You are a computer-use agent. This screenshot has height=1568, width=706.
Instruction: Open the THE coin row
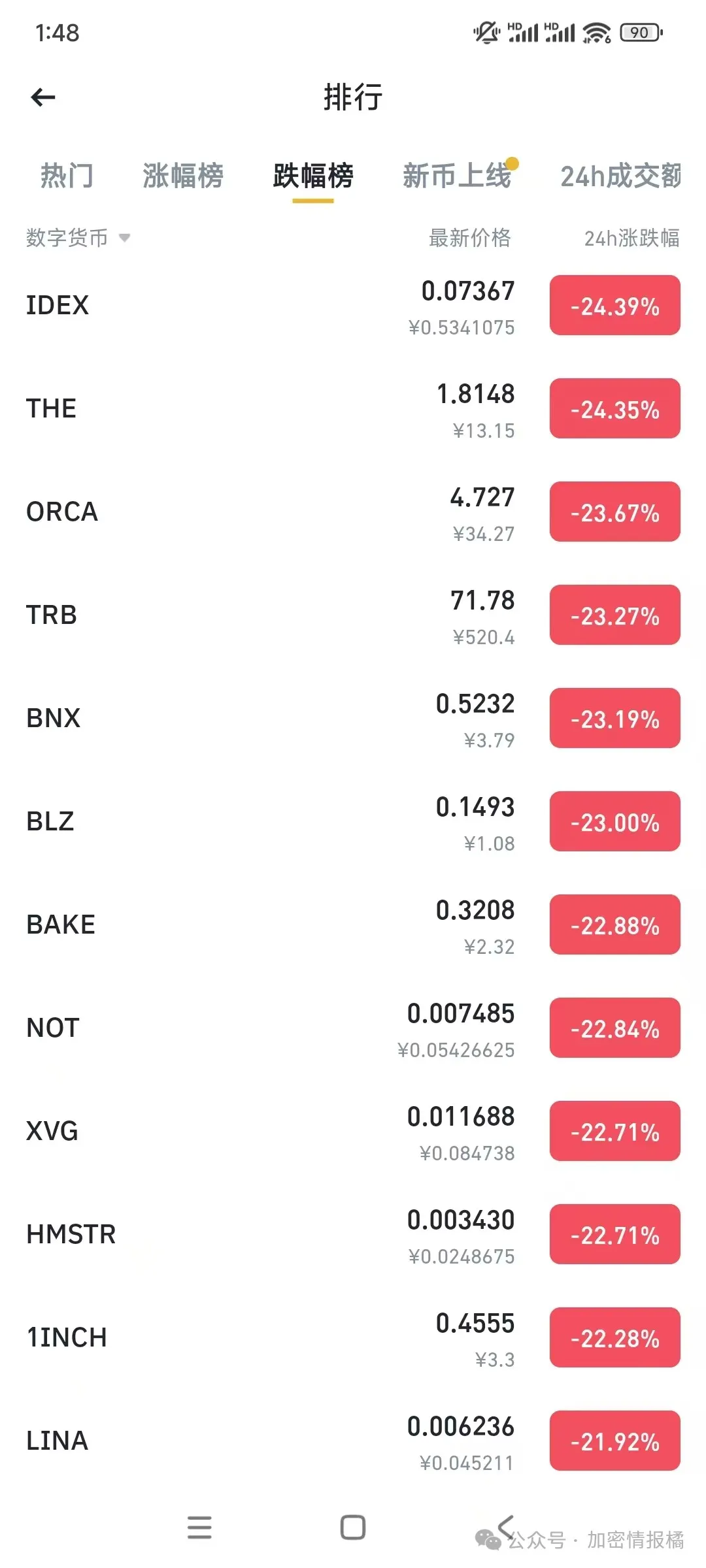pos(353,409)
